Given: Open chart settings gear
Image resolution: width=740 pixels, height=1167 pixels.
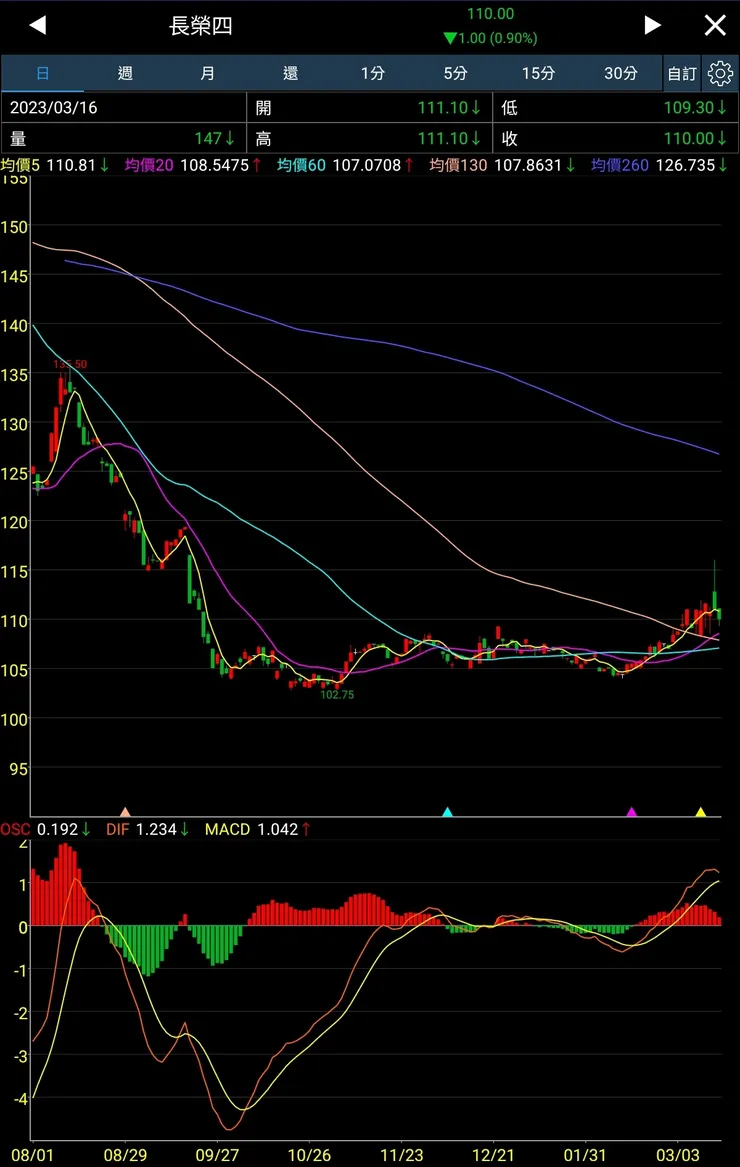Looking at the screenshot, I should (720, 73).
